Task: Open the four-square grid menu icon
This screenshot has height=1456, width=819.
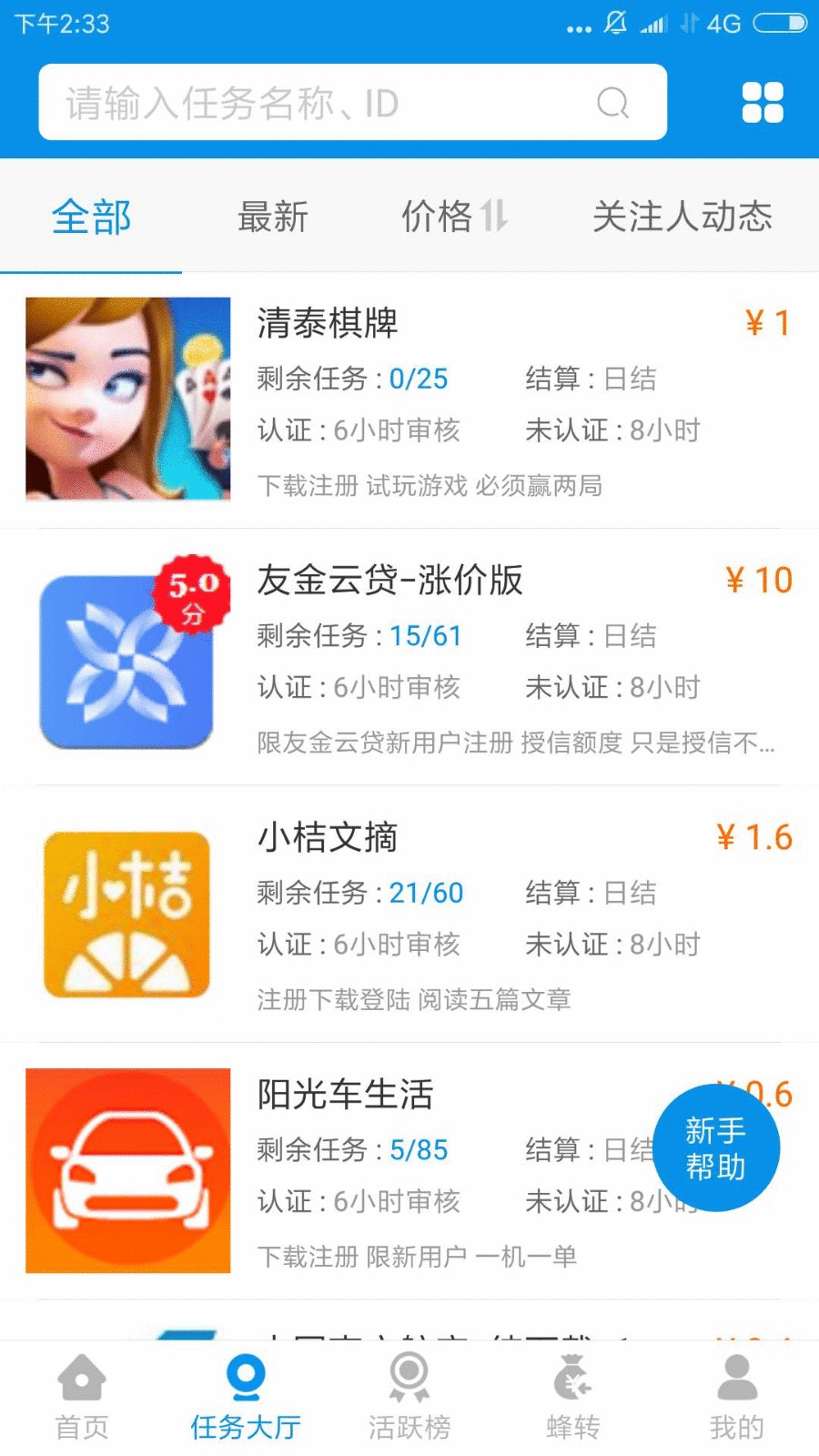Action: click(763, 102)
